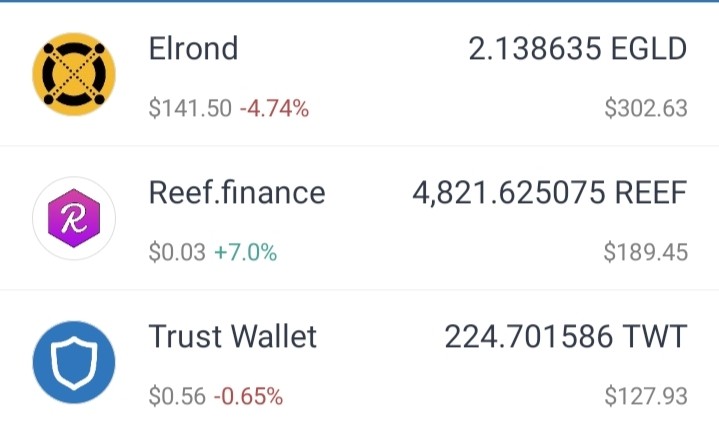Image resolution: width=719 pixels, height=431 pixels.
Task: Open the Elrond EGLD asset row
Action: 360,74
